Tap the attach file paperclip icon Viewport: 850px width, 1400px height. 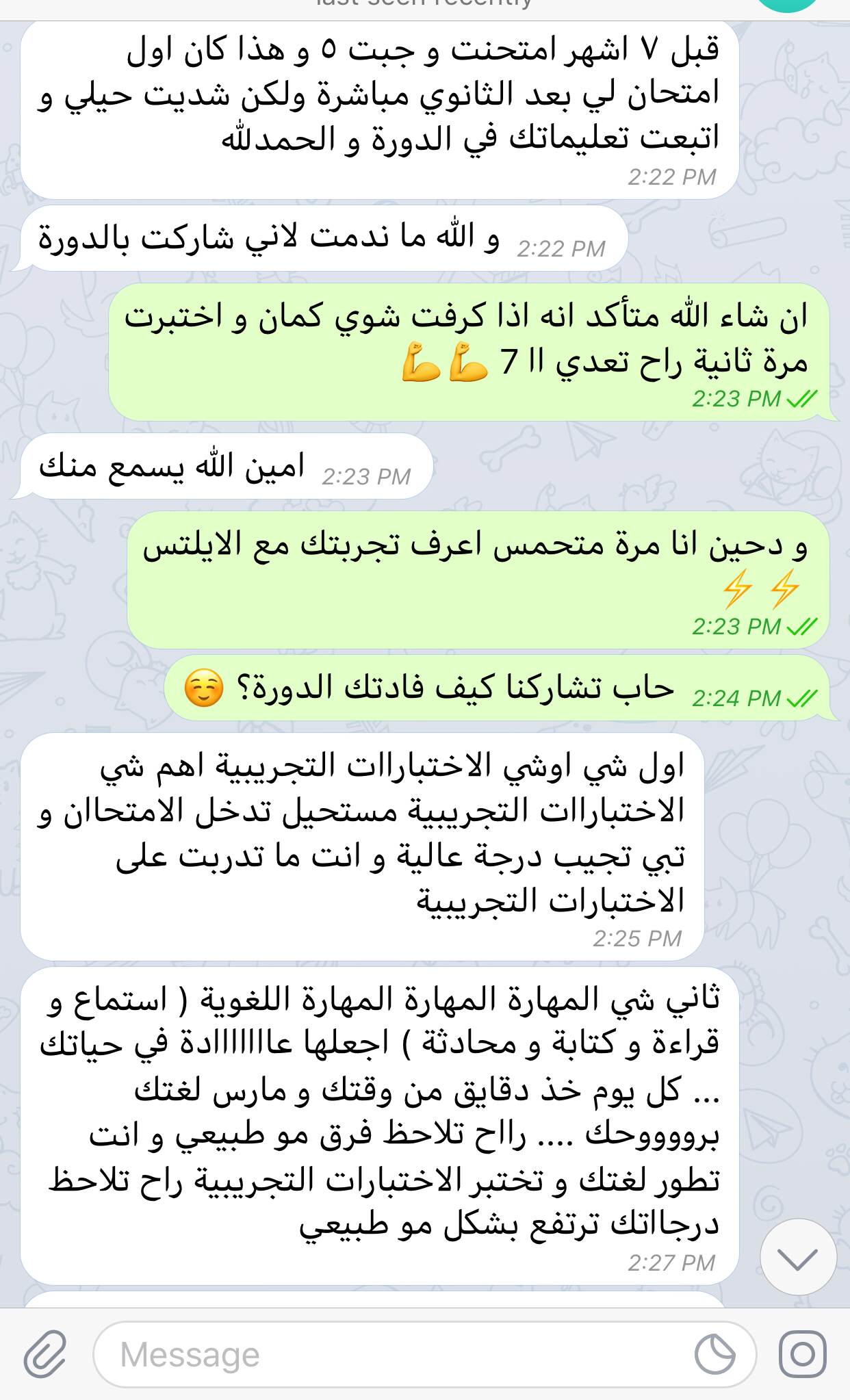point(45,1354)
